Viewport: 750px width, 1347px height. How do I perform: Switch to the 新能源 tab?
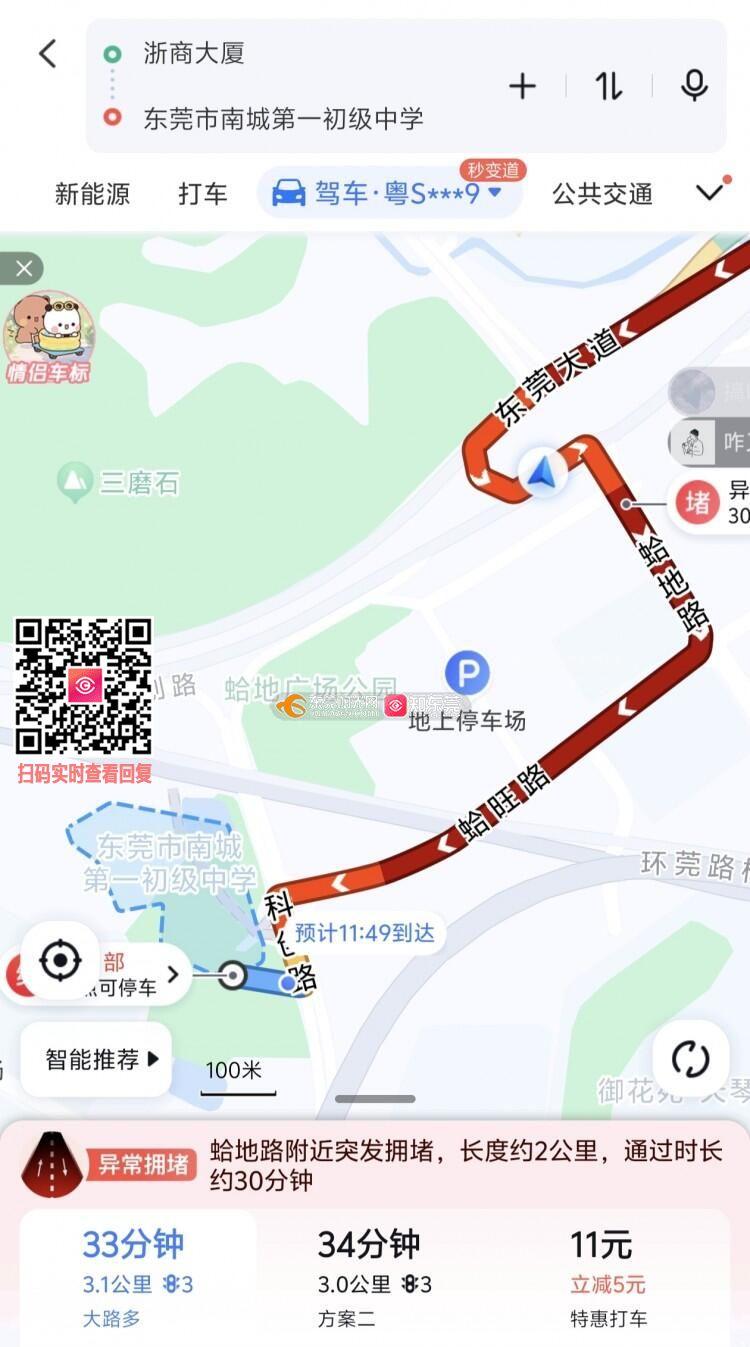click(92, 193)
